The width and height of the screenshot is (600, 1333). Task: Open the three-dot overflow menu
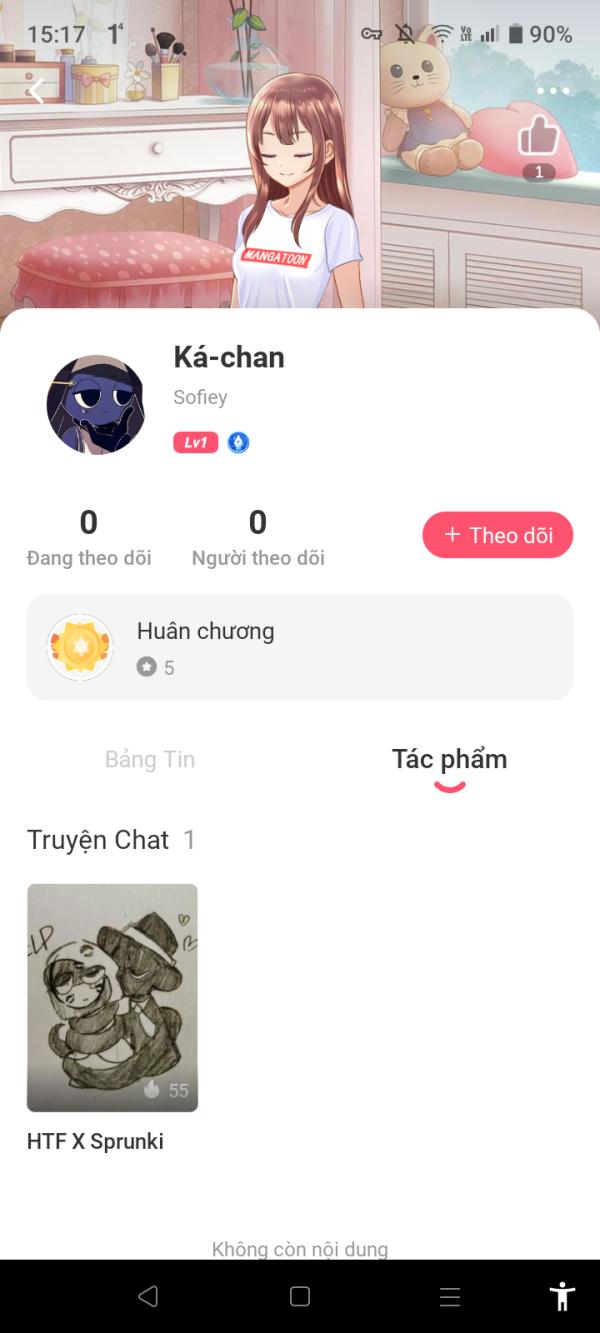click(553, 92)
